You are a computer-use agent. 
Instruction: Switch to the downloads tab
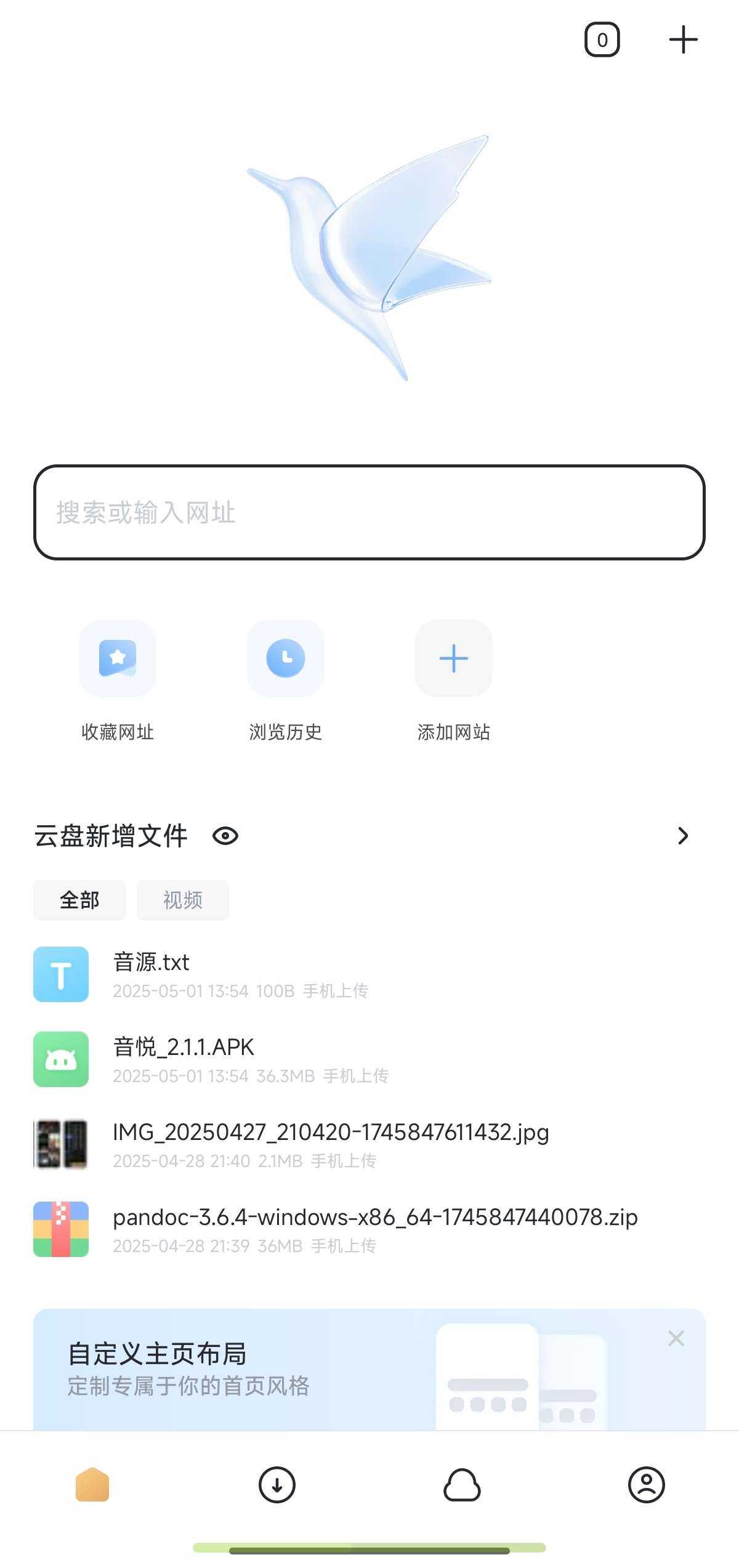point(277,1485)
